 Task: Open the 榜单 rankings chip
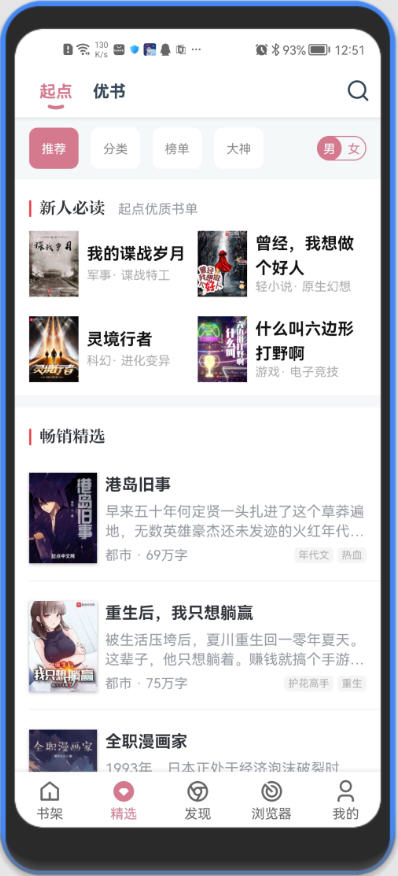click(177, 149)
